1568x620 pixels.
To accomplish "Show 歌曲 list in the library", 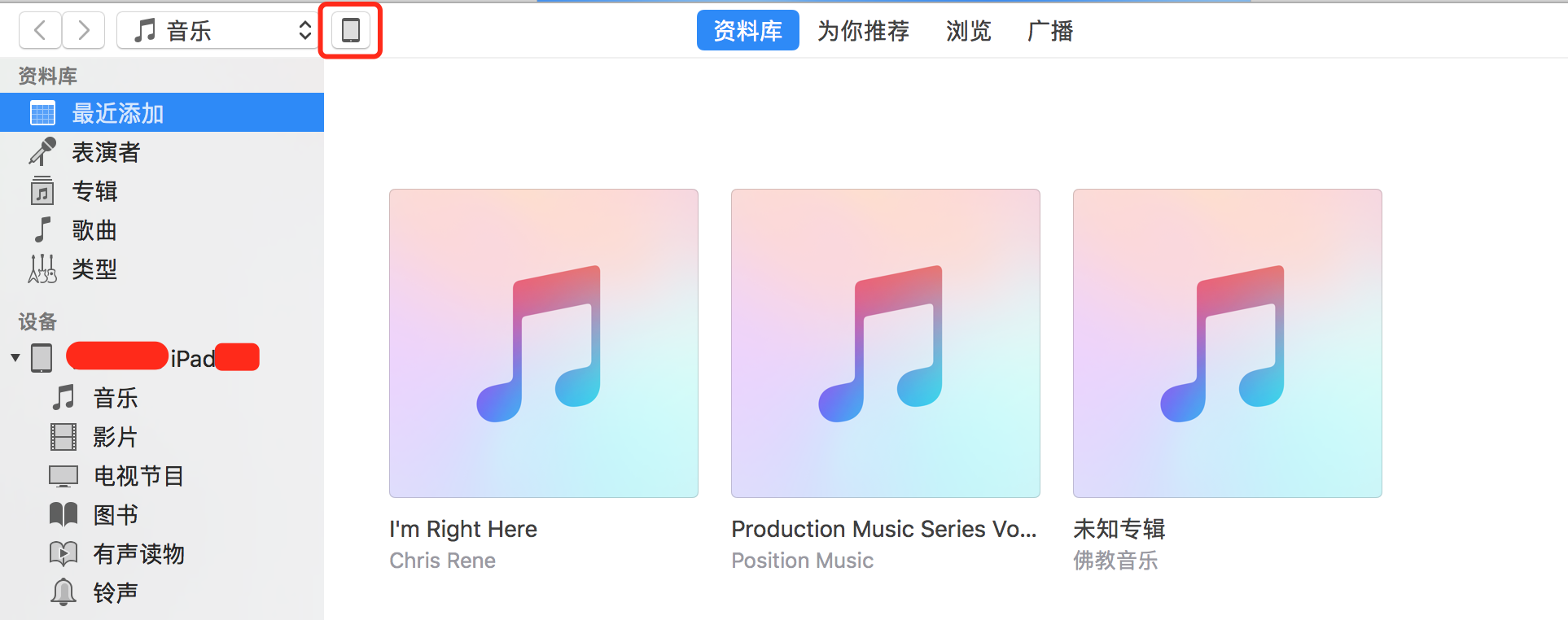I will pos(94,230).
